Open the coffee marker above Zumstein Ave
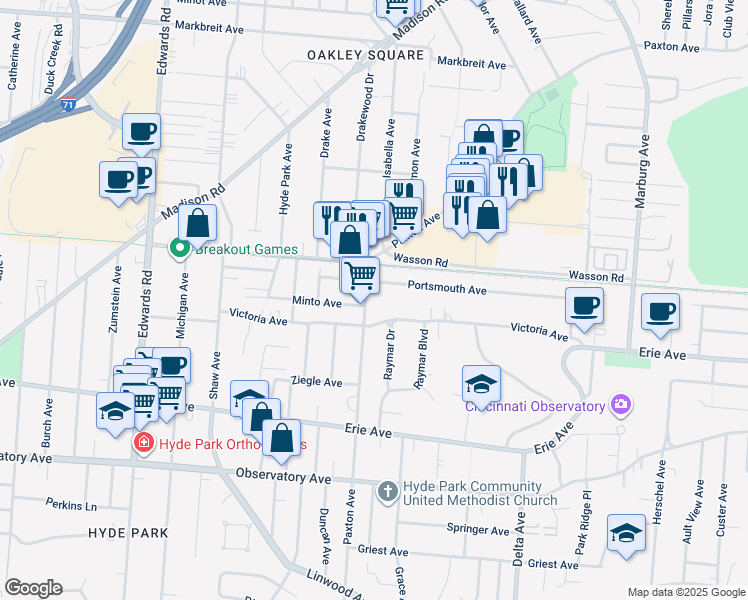This screenshot has height=600, width=748. [118, 180]
